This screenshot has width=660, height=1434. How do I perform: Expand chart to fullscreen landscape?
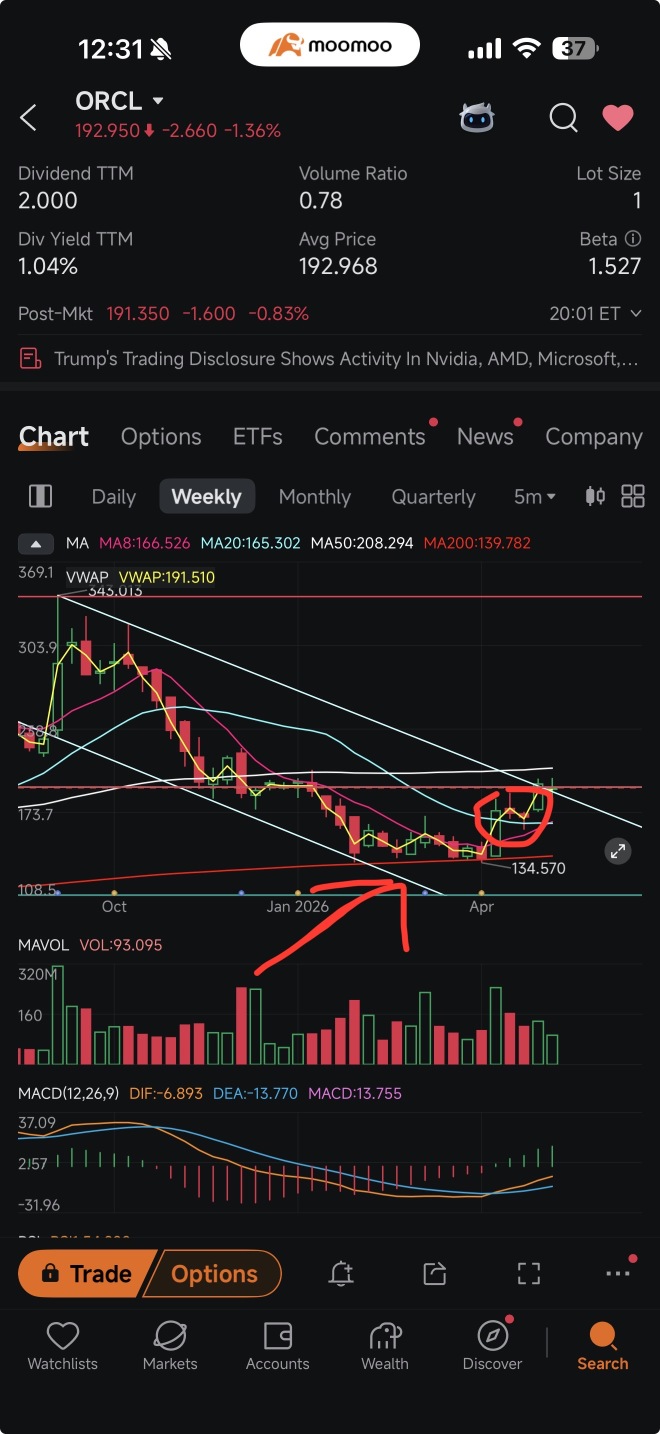click(618, 851)
